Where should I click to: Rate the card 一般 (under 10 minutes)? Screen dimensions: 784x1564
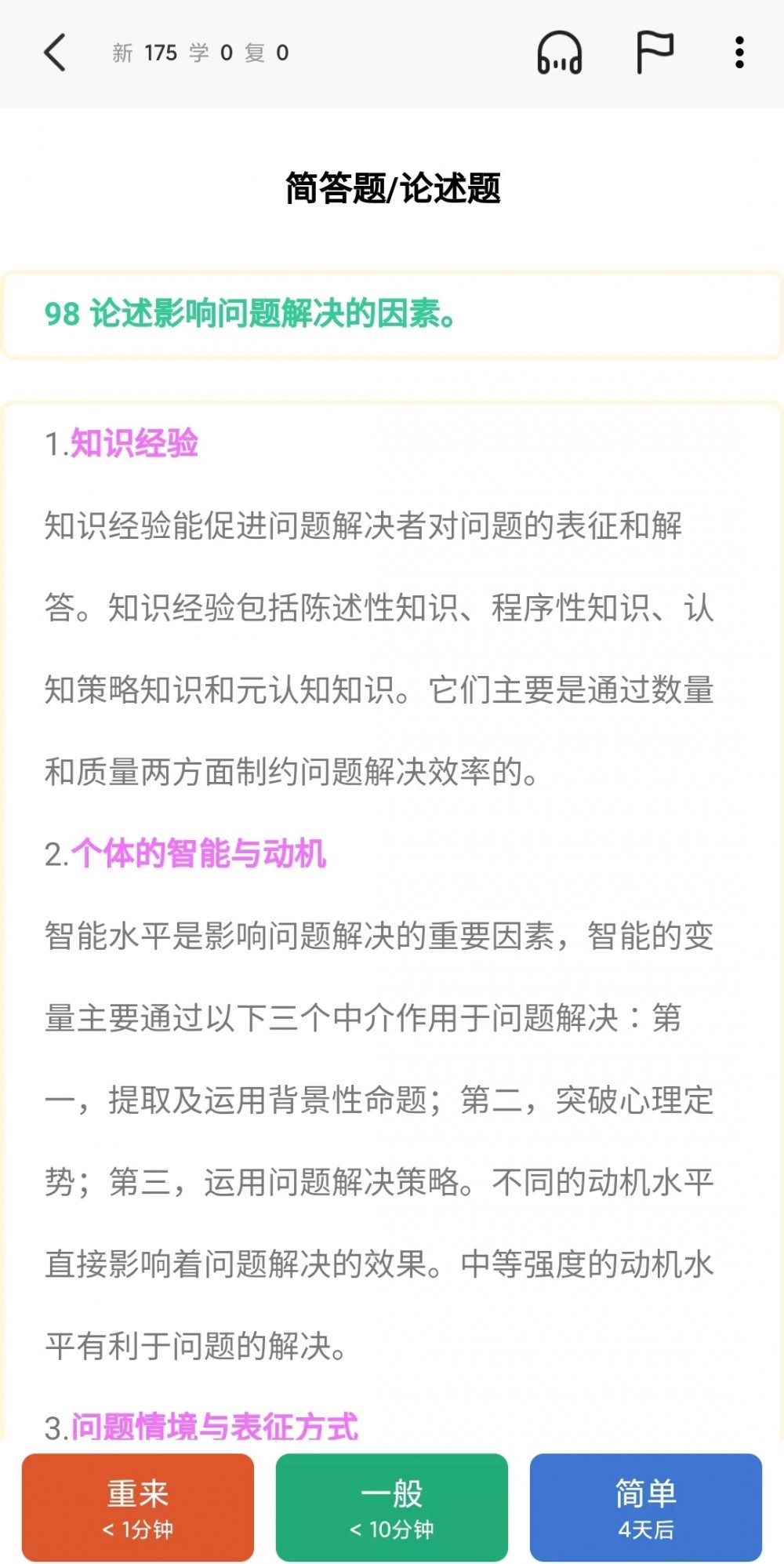point(392,1507)
